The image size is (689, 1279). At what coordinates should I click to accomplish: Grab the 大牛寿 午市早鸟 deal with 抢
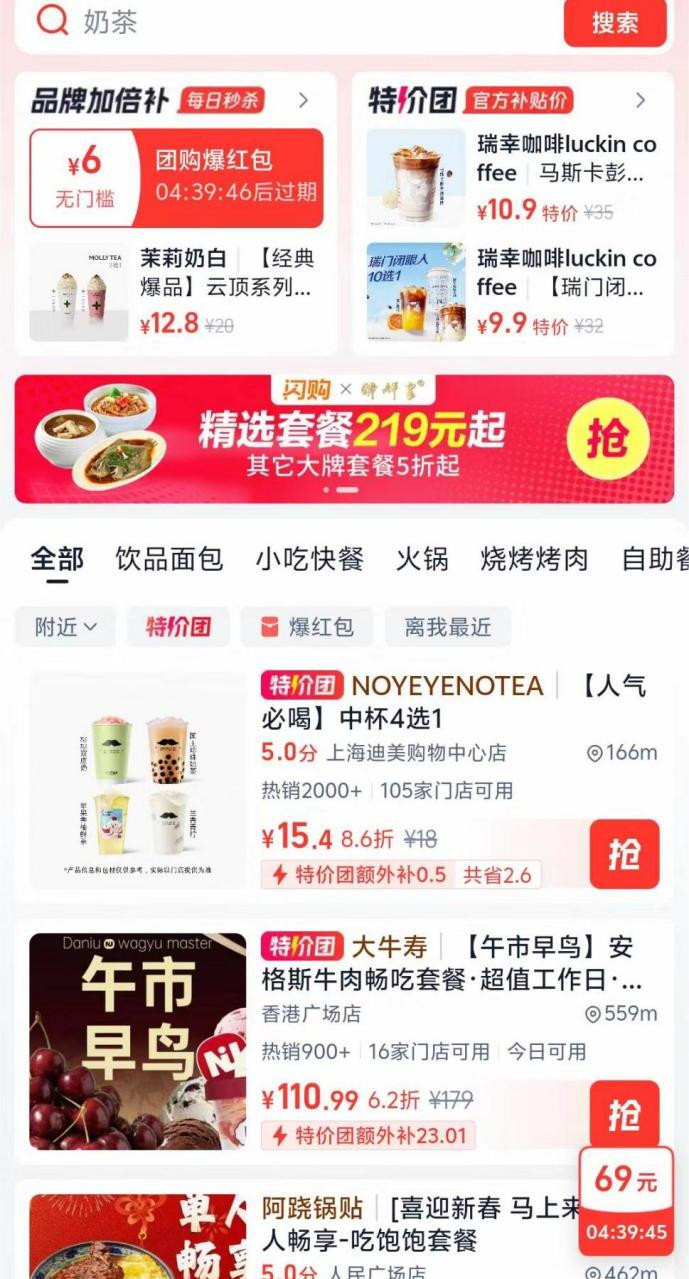pos(624,1114)
